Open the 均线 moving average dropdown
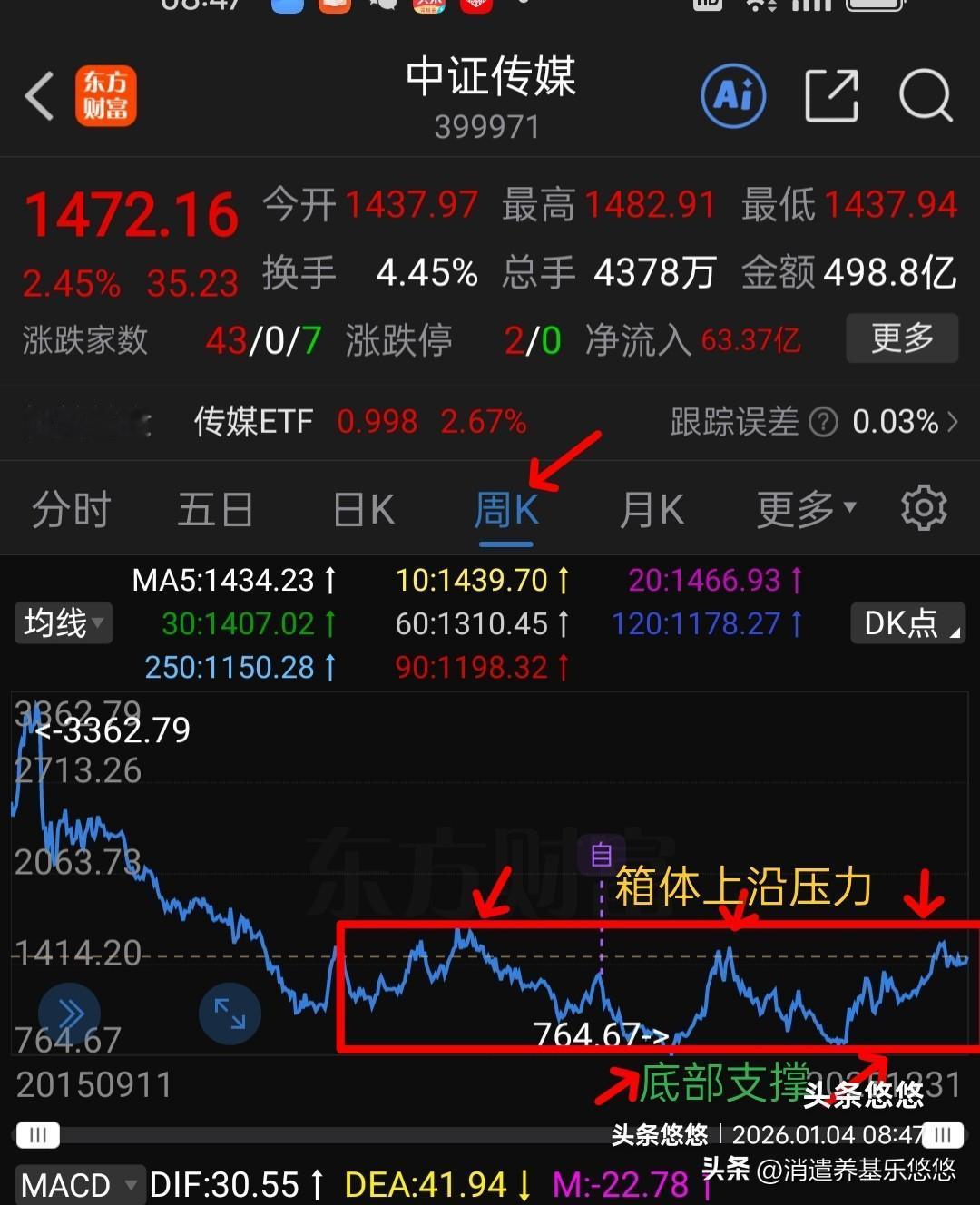This screenshot has width=980, height=1205. (62, 623)
